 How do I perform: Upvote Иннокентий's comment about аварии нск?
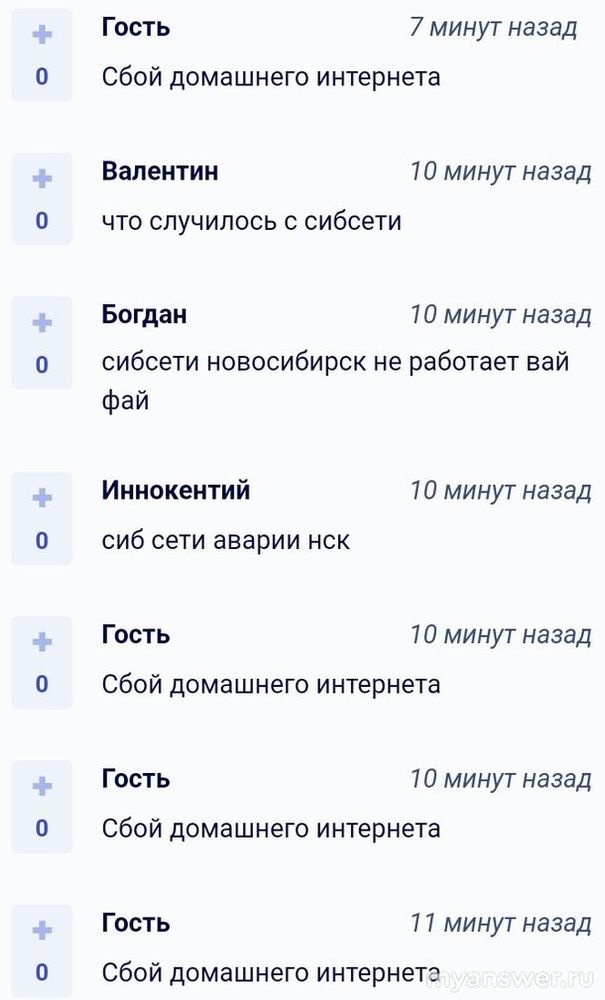click(x=42, y=497)
